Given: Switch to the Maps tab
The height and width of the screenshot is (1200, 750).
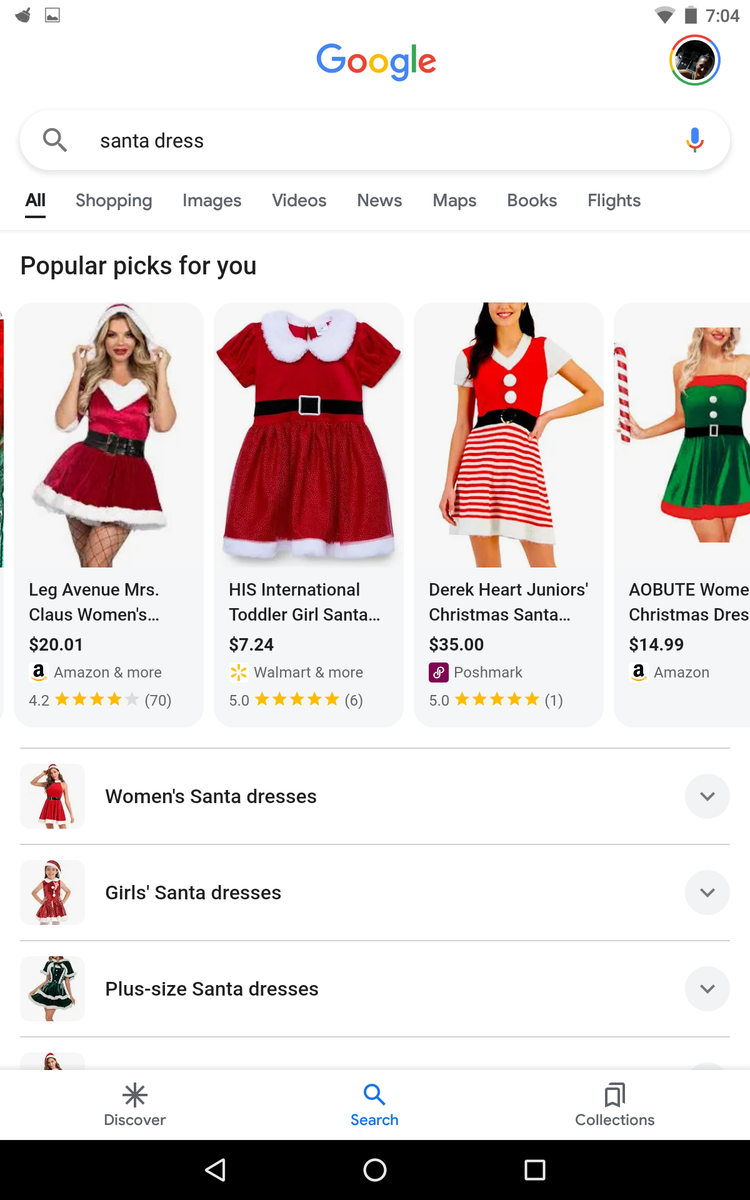Looking at the screenshot, I should pyautogui.click(x=454, y=200).
